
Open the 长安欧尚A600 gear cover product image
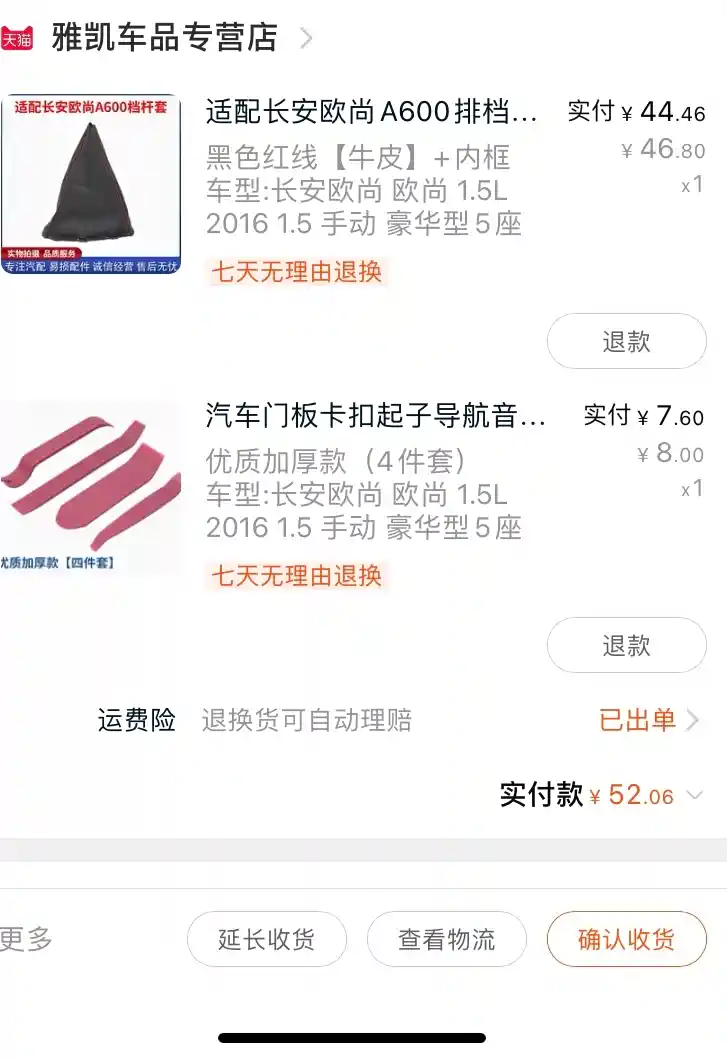click(x=90, y=185)
